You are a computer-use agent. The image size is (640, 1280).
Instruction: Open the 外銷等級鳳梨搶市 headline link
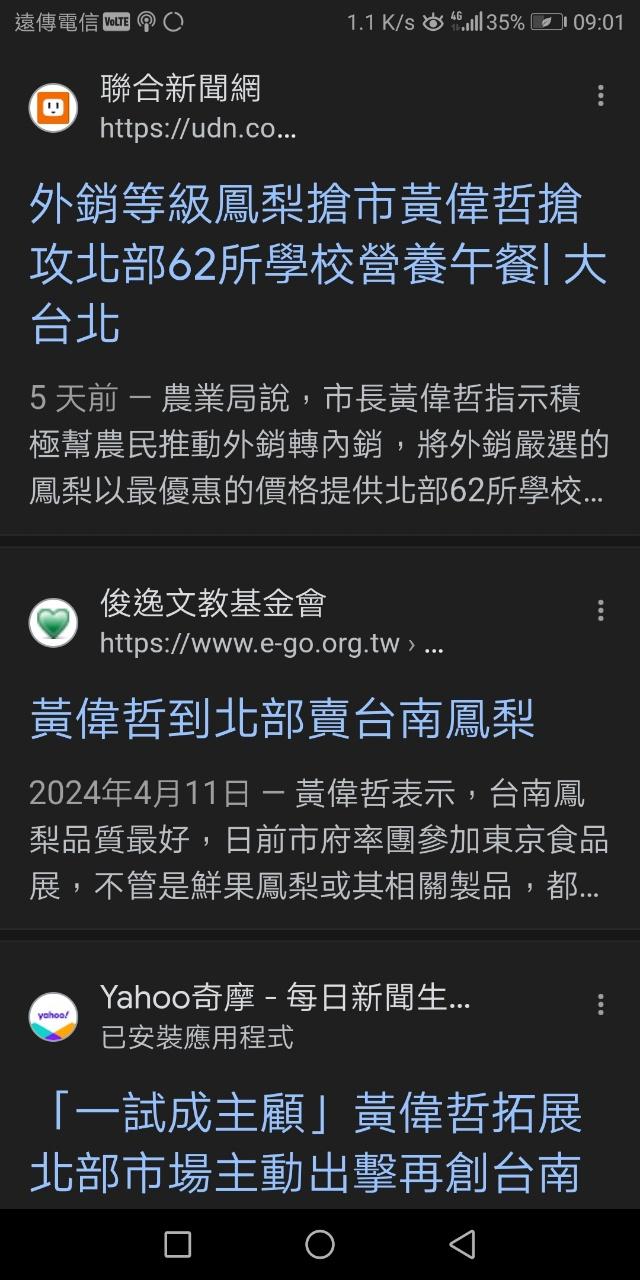318,265
